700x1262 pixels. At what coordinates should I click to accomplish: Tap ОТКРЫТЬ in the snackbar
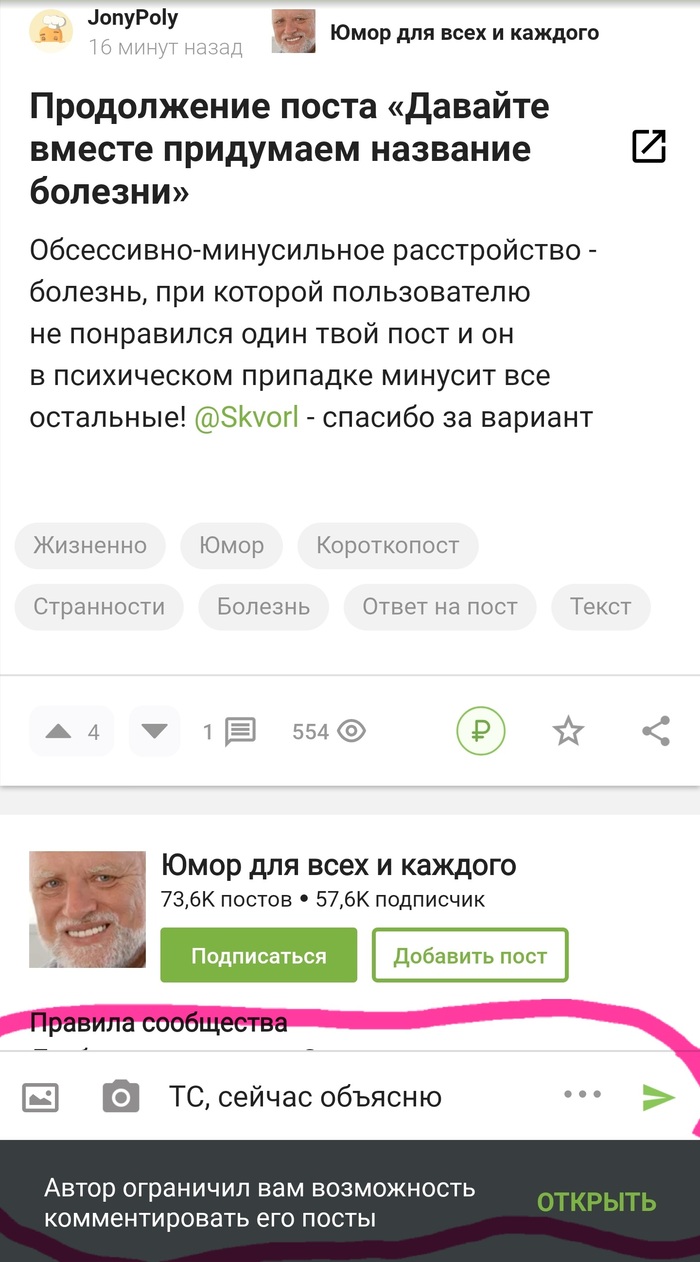point(596,1201)
